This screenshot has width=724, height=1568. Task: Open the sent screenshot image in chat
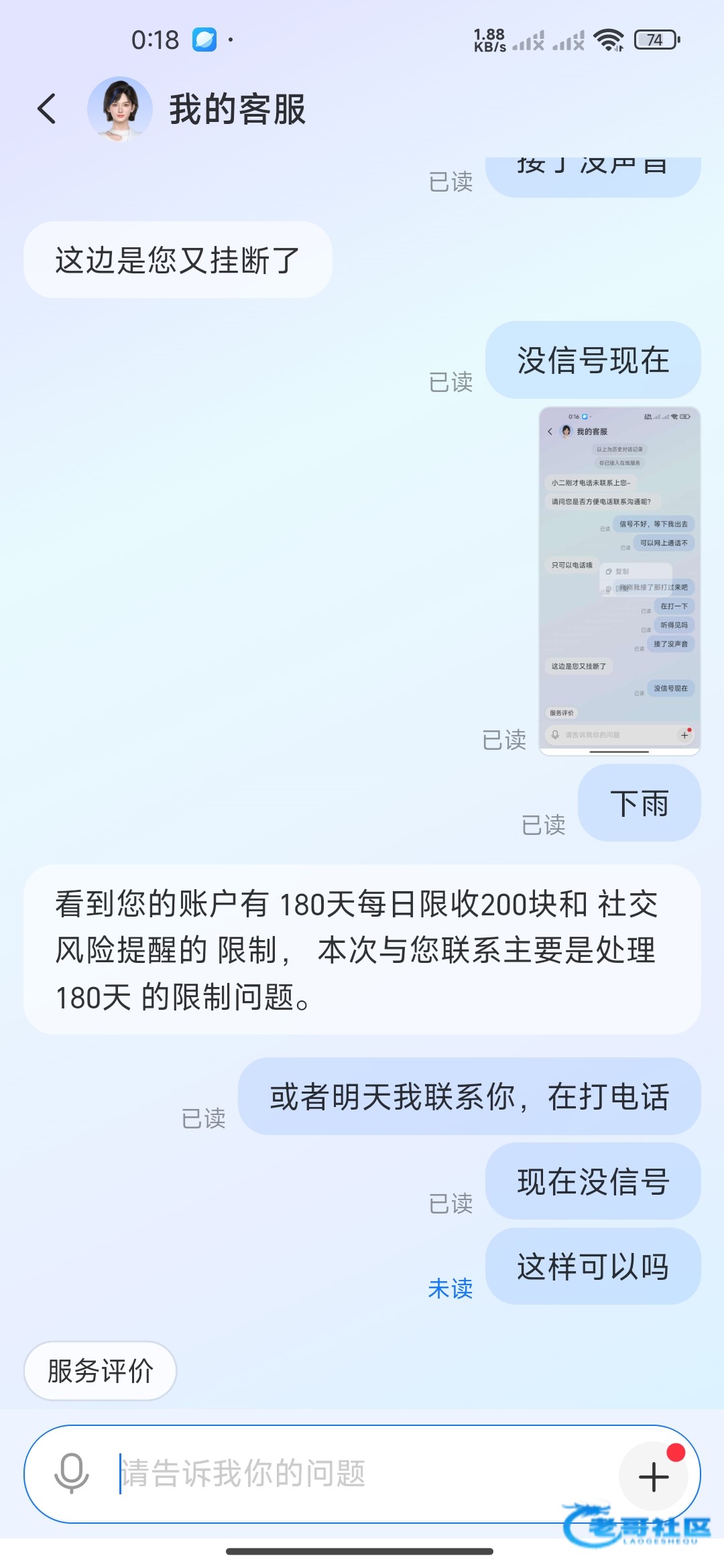pos(619,580)
